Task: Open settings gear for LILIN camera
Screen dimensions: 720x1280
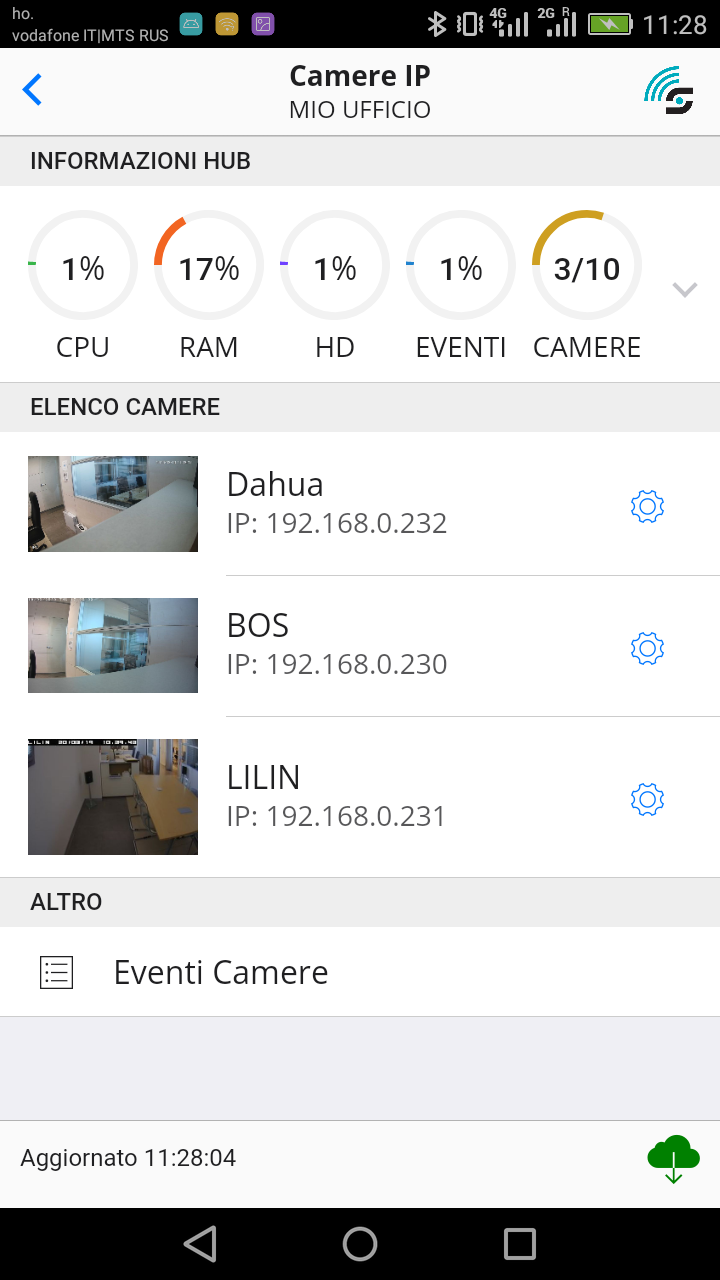Action: click(648, 799)
